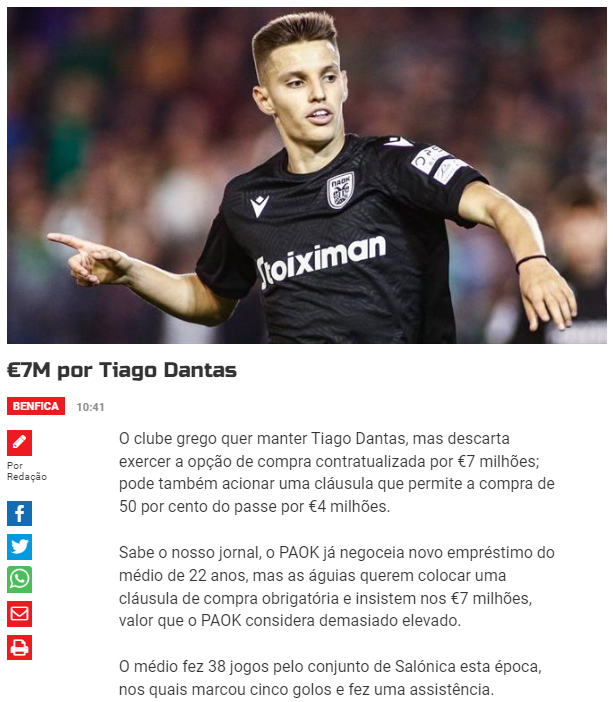
Task: Share article on Twitter
Action: click(19, 546)
